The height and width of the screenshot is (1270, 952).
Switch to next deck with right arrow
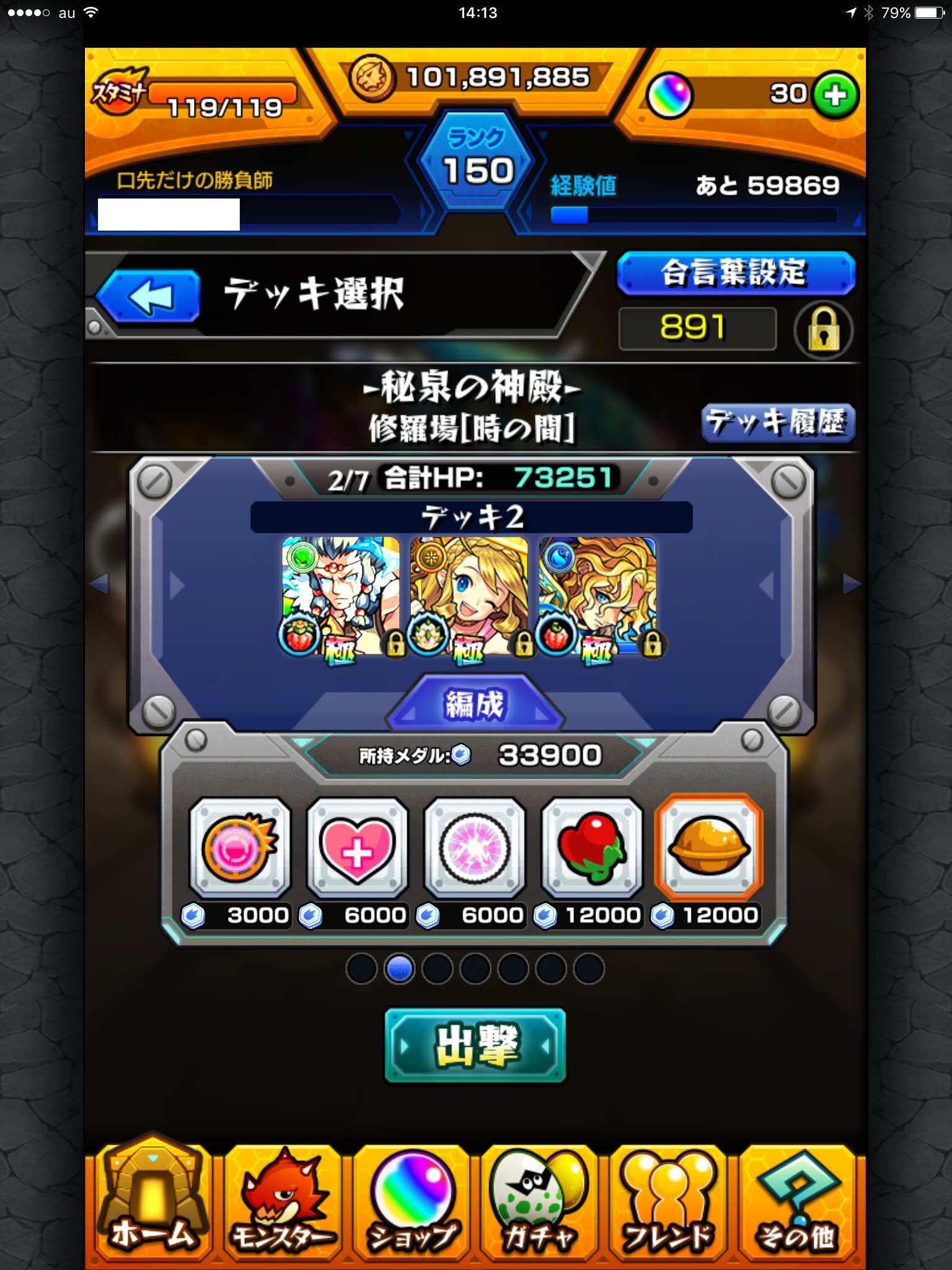click(852, 584)
